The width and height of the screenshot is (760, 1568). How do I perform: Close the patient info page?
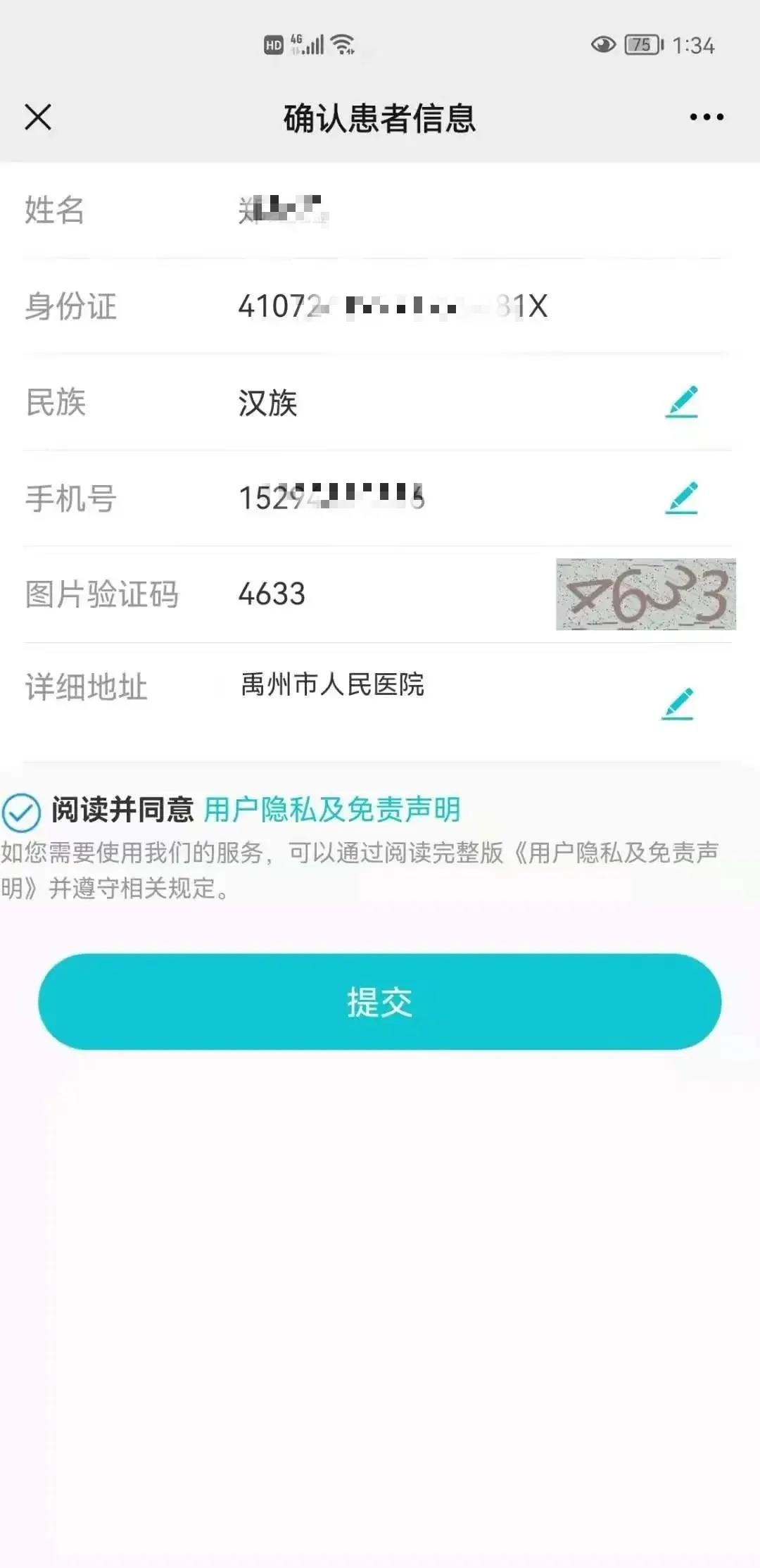point(38,117)
